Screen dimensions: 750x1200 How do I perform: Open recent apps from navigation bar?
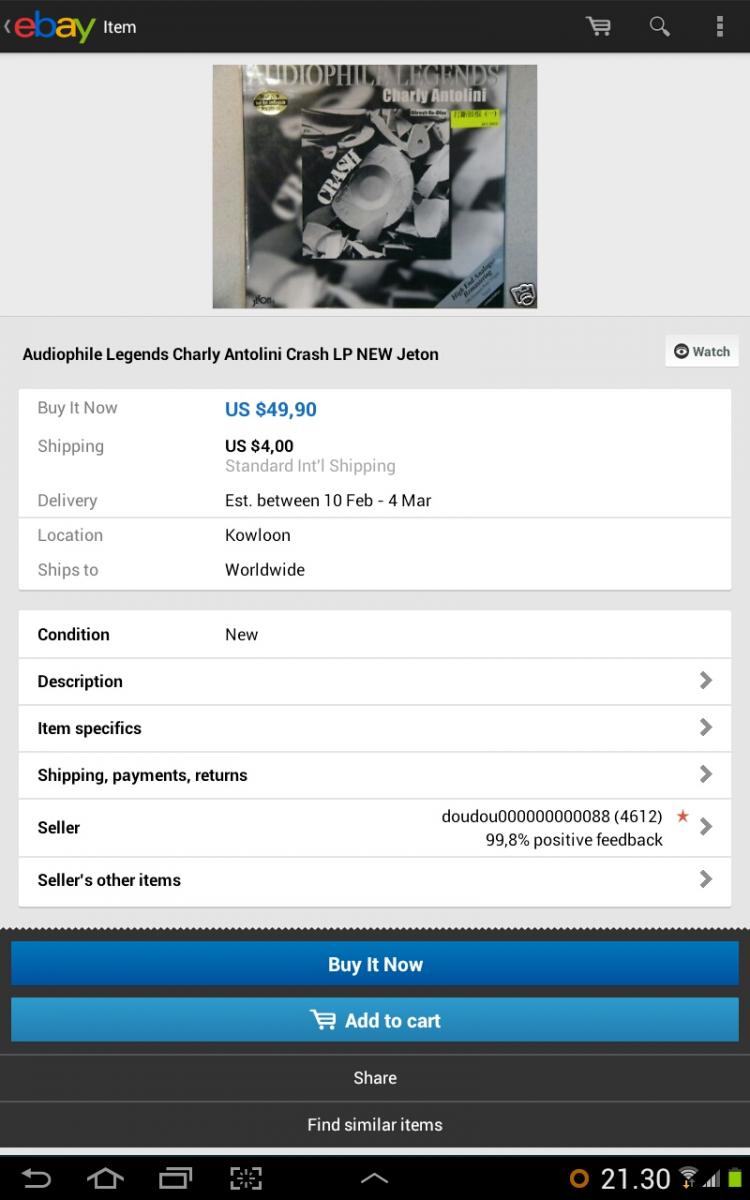pyautogui.click(x=175, y=1178)
